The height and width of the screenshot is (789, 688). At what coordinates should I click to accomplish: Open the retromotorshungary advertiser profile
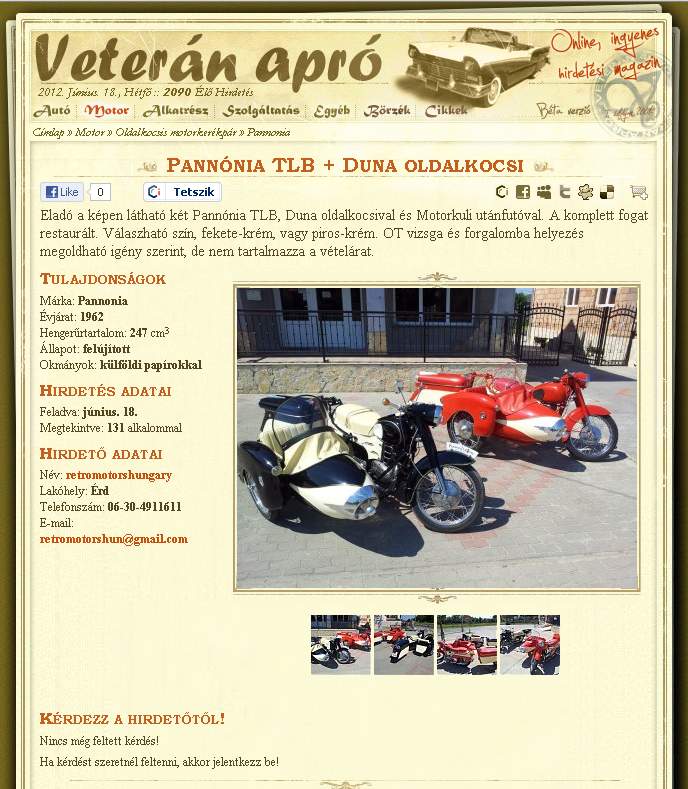click(118, 475)
